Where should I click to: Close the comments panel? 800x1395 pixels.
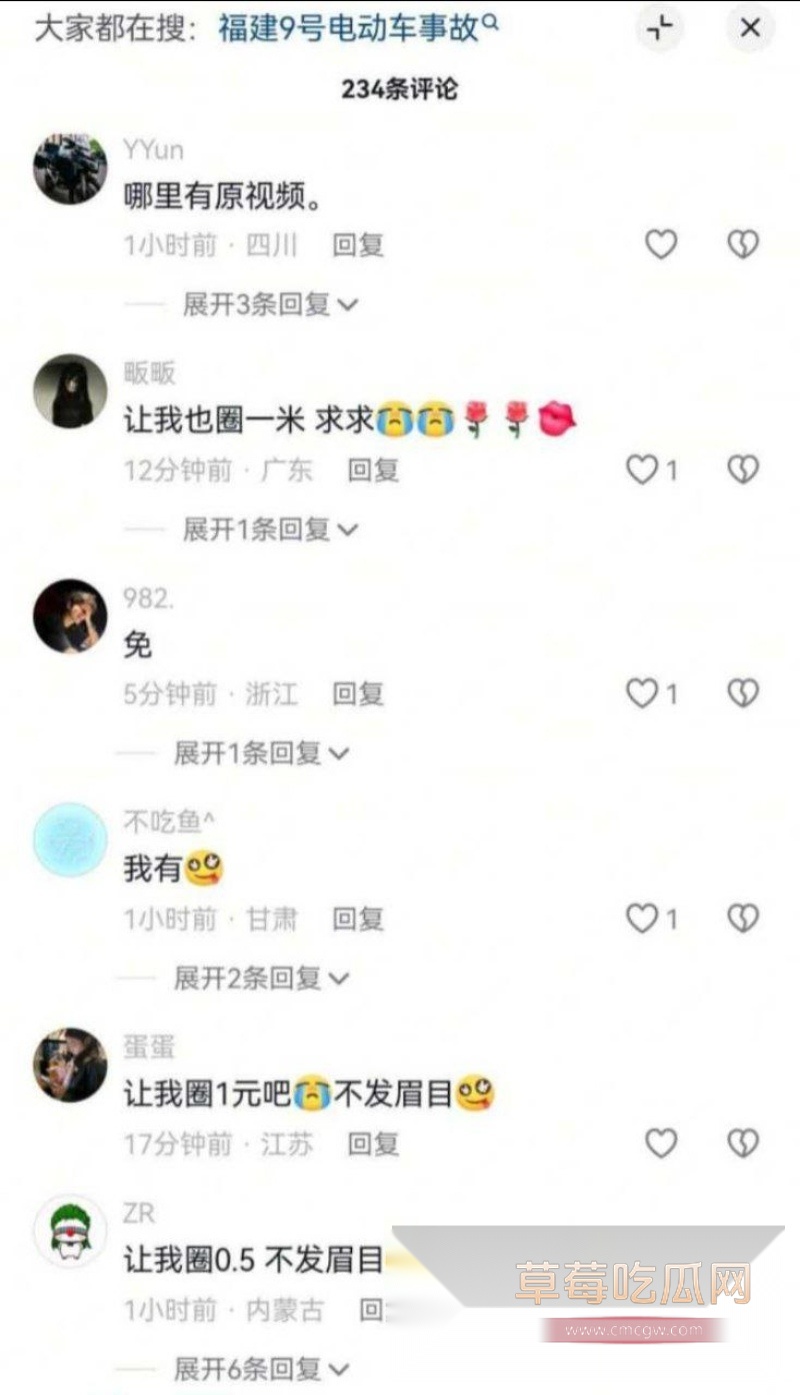click(x=749, y=28)
